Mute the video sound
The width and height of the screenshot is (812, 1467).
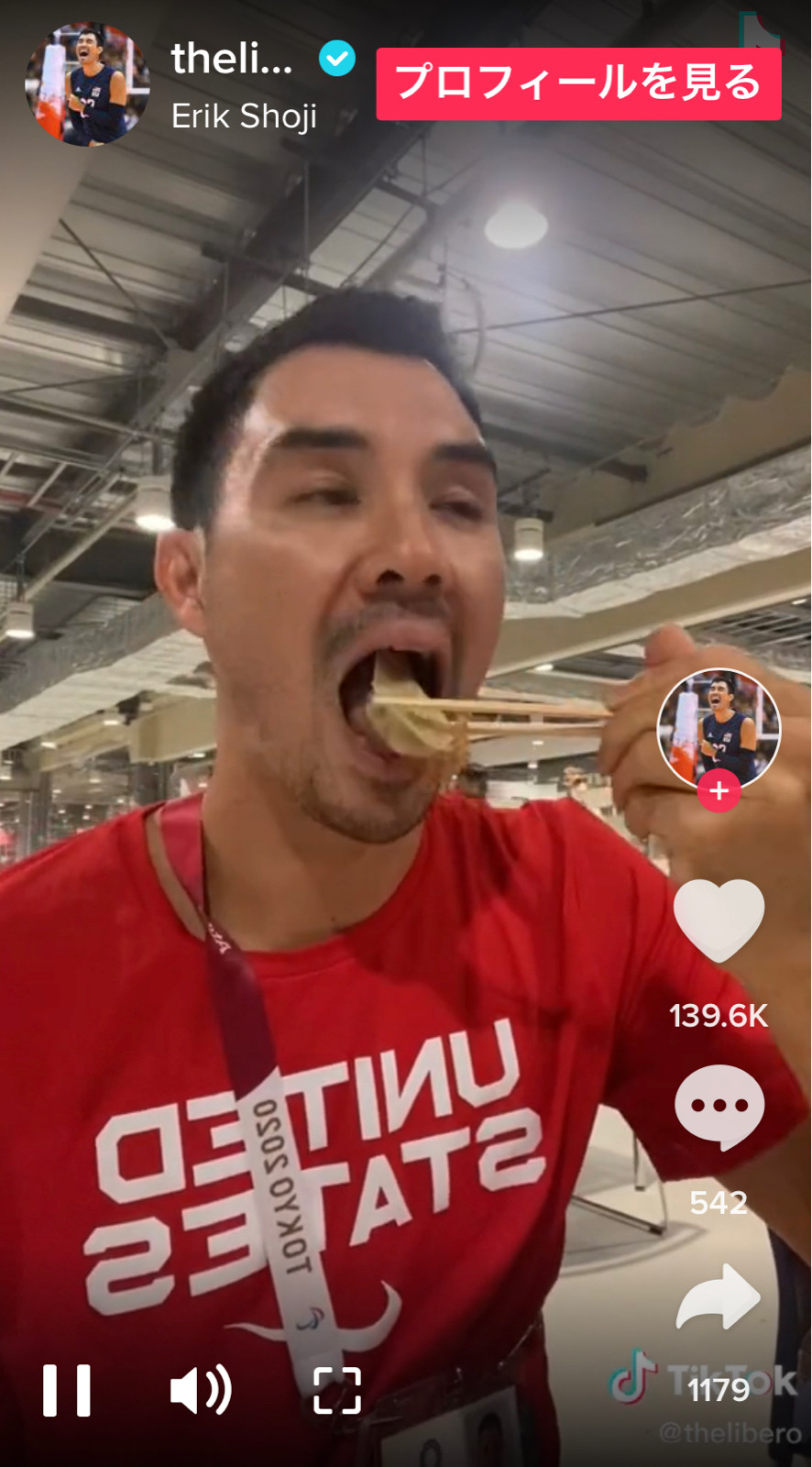202,1390
